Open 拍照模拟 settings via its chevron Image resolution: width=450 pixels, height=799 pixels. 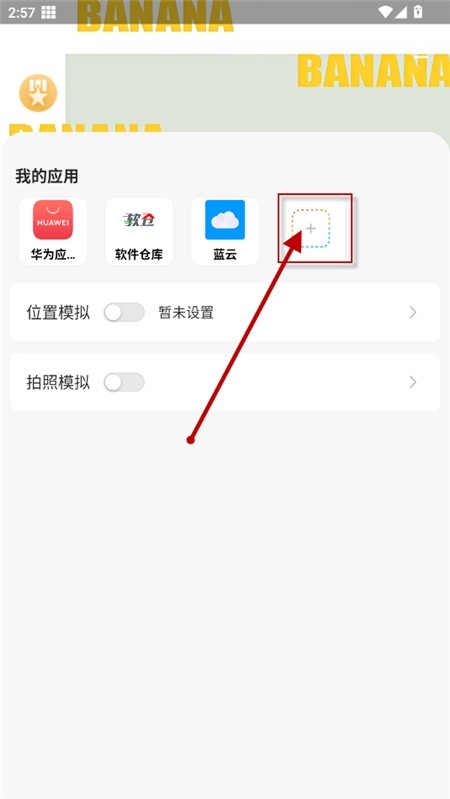click(413, 382)
